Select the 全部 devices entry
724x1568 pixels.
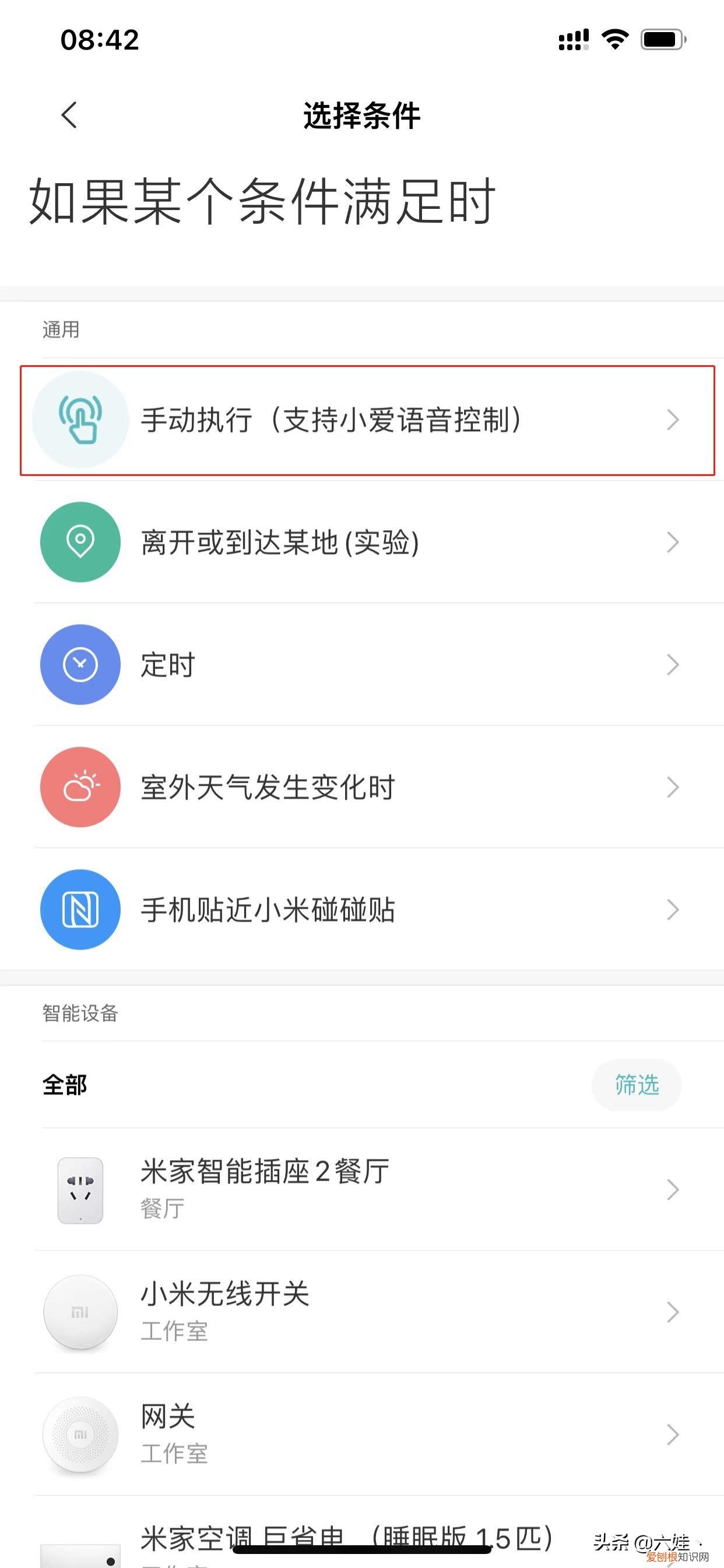click(64, 1084)
